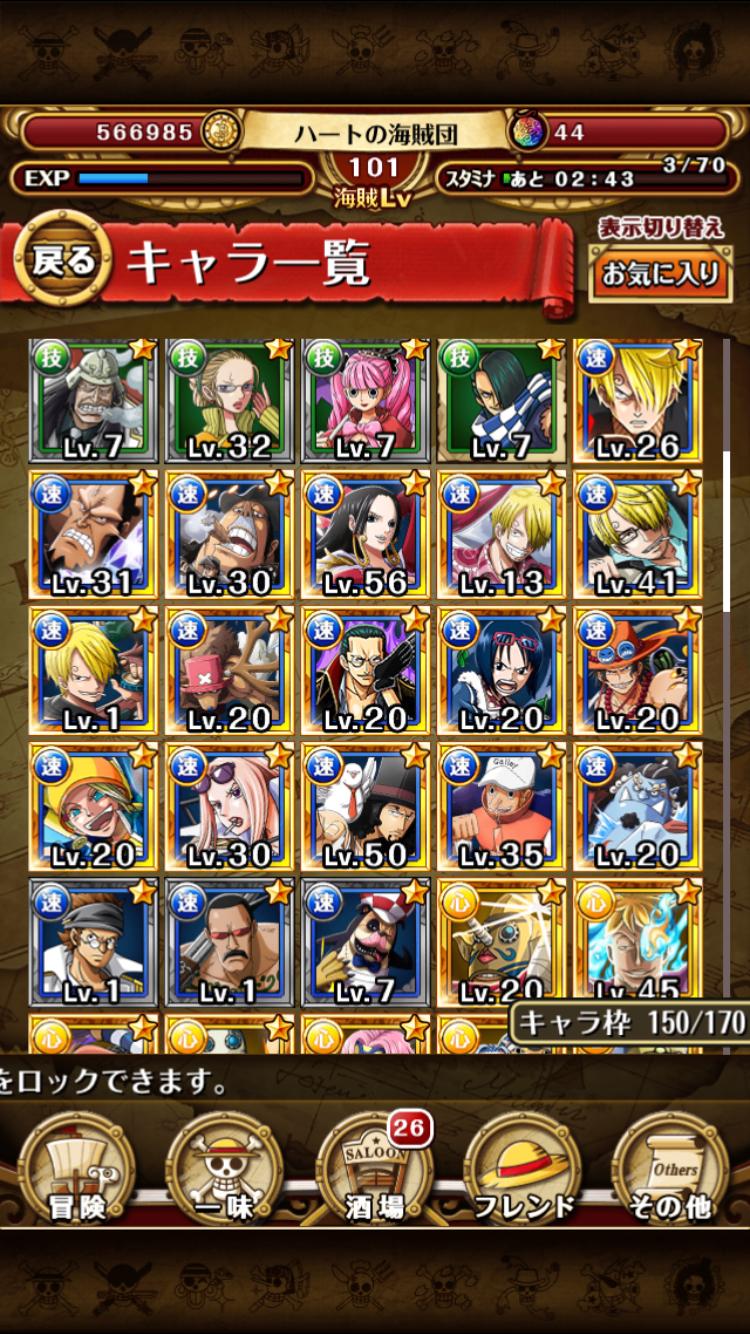The height and width of the screenshot is (1334, 750).
Task: Tap the Lv.31 character card
Action: coord(94,536)
